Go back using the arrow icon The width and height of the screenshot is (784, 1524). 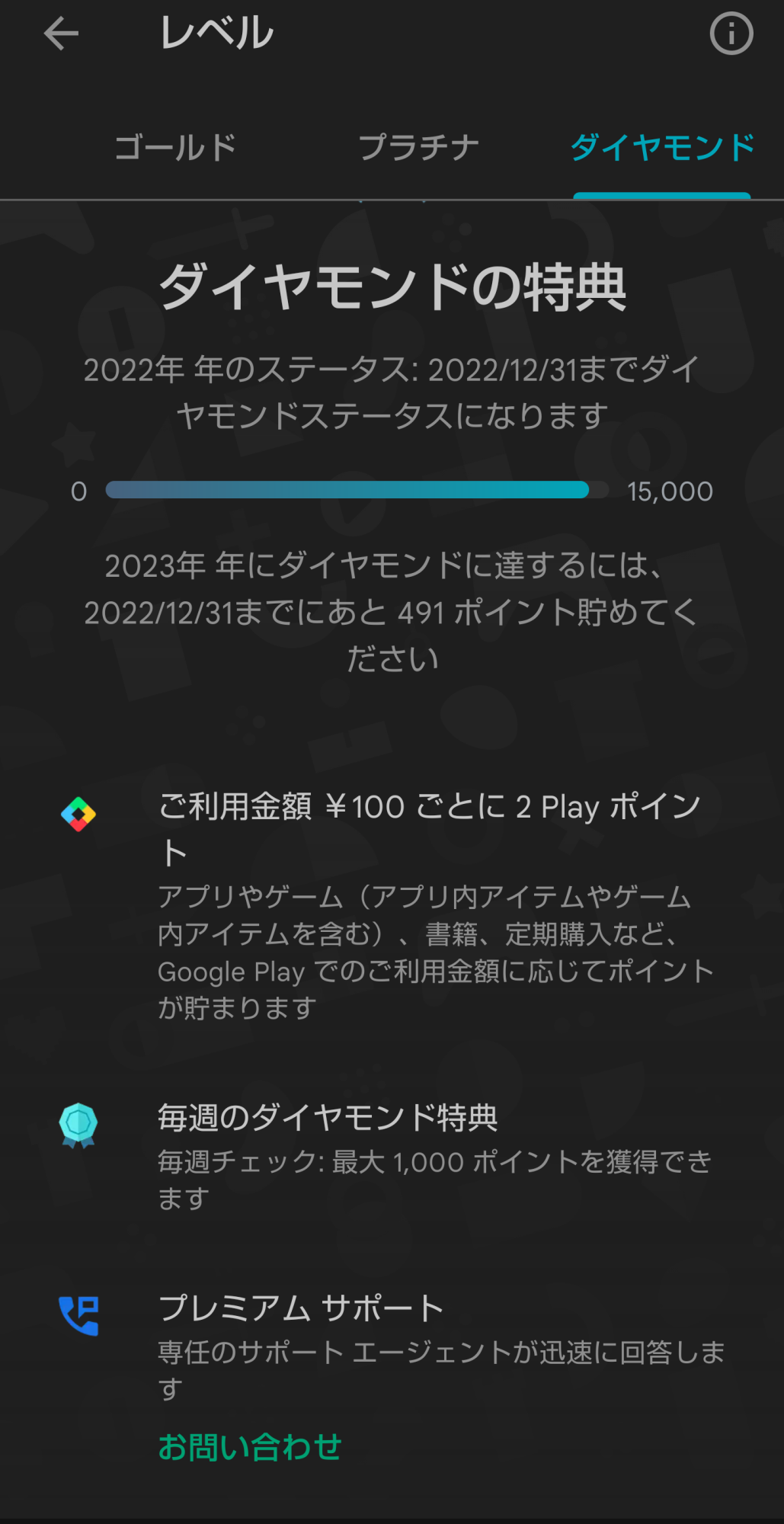coord(61,34)
